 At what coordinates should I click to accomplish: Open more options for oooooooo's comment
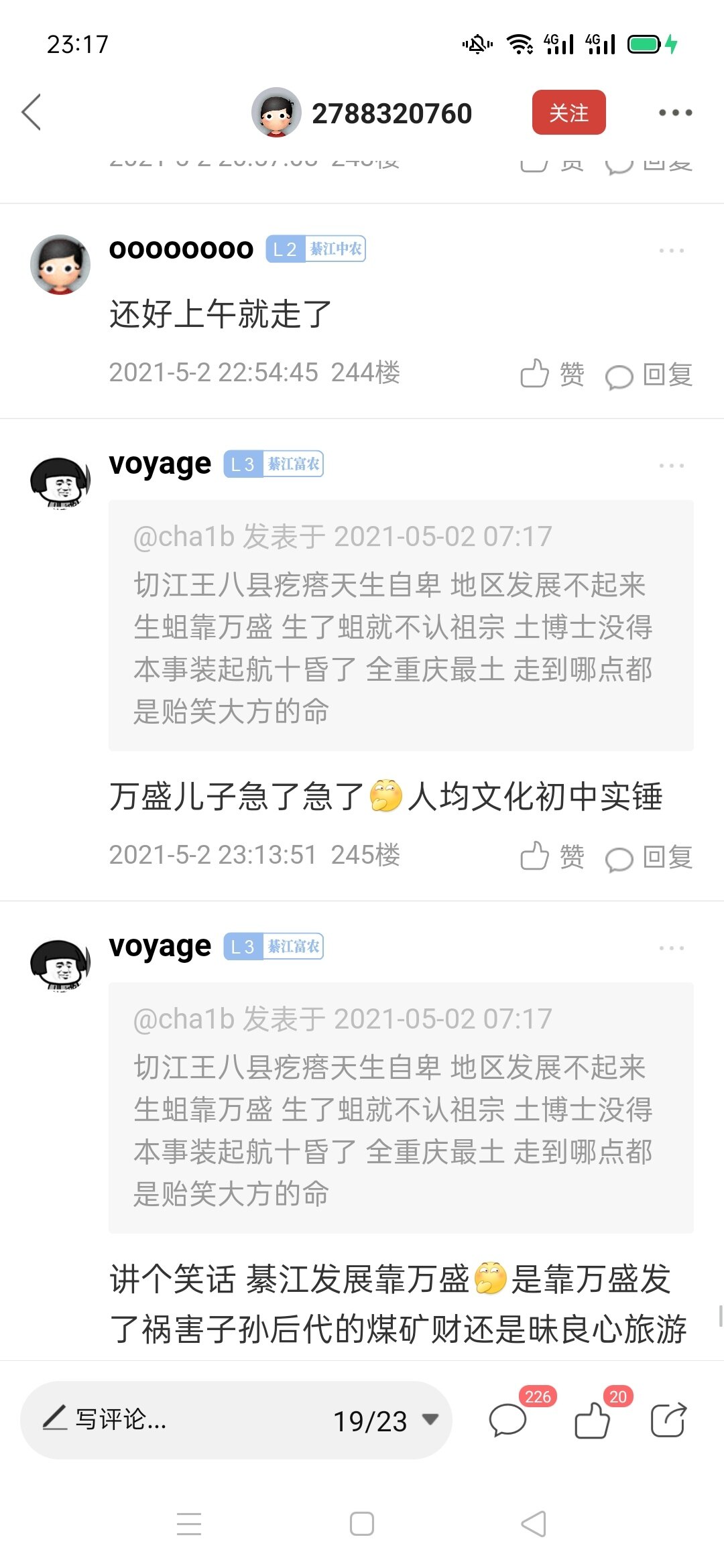coord(671,251)
